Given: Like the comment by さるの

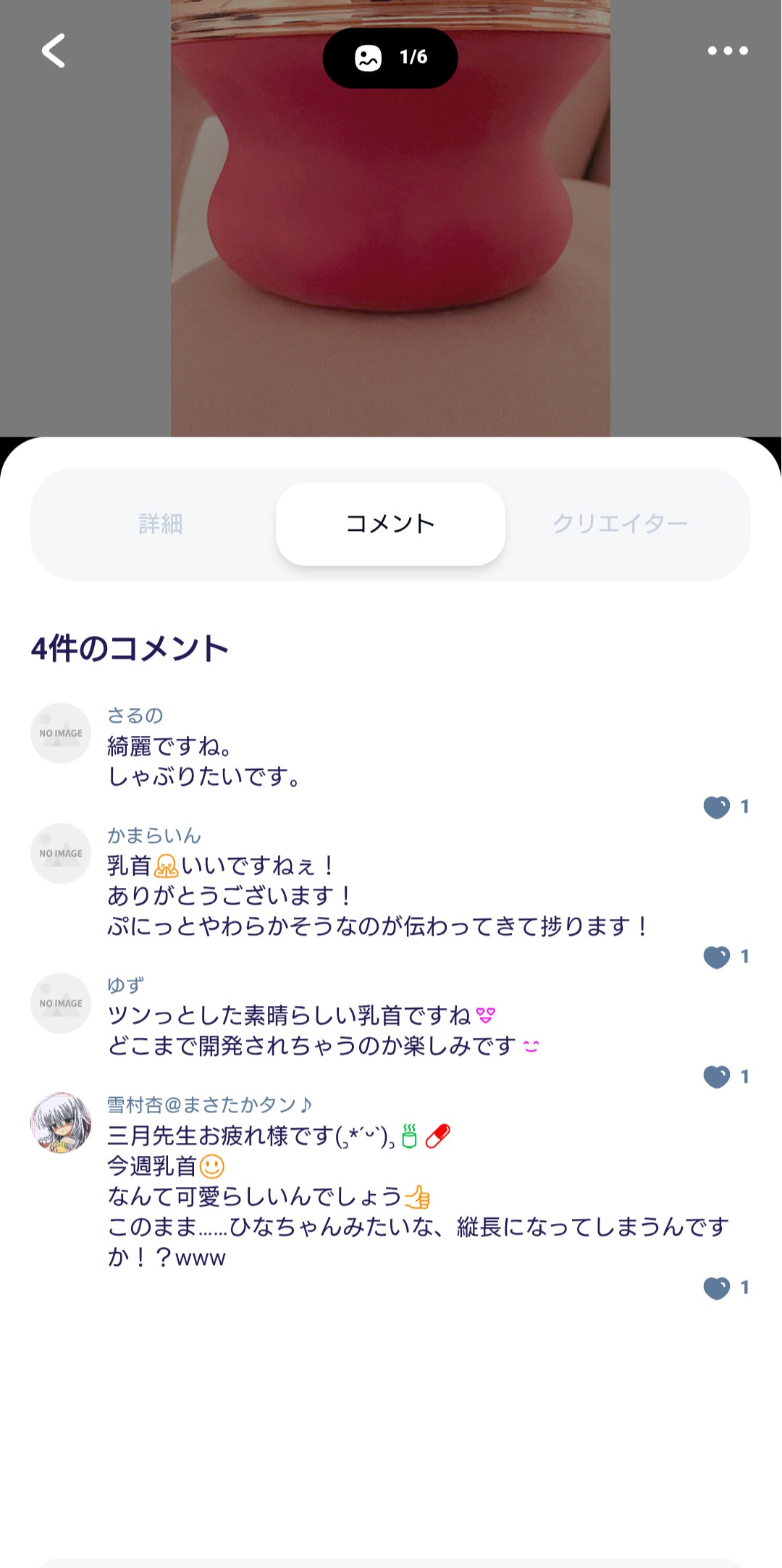Looking at the screenshot, I should point(717,807).
